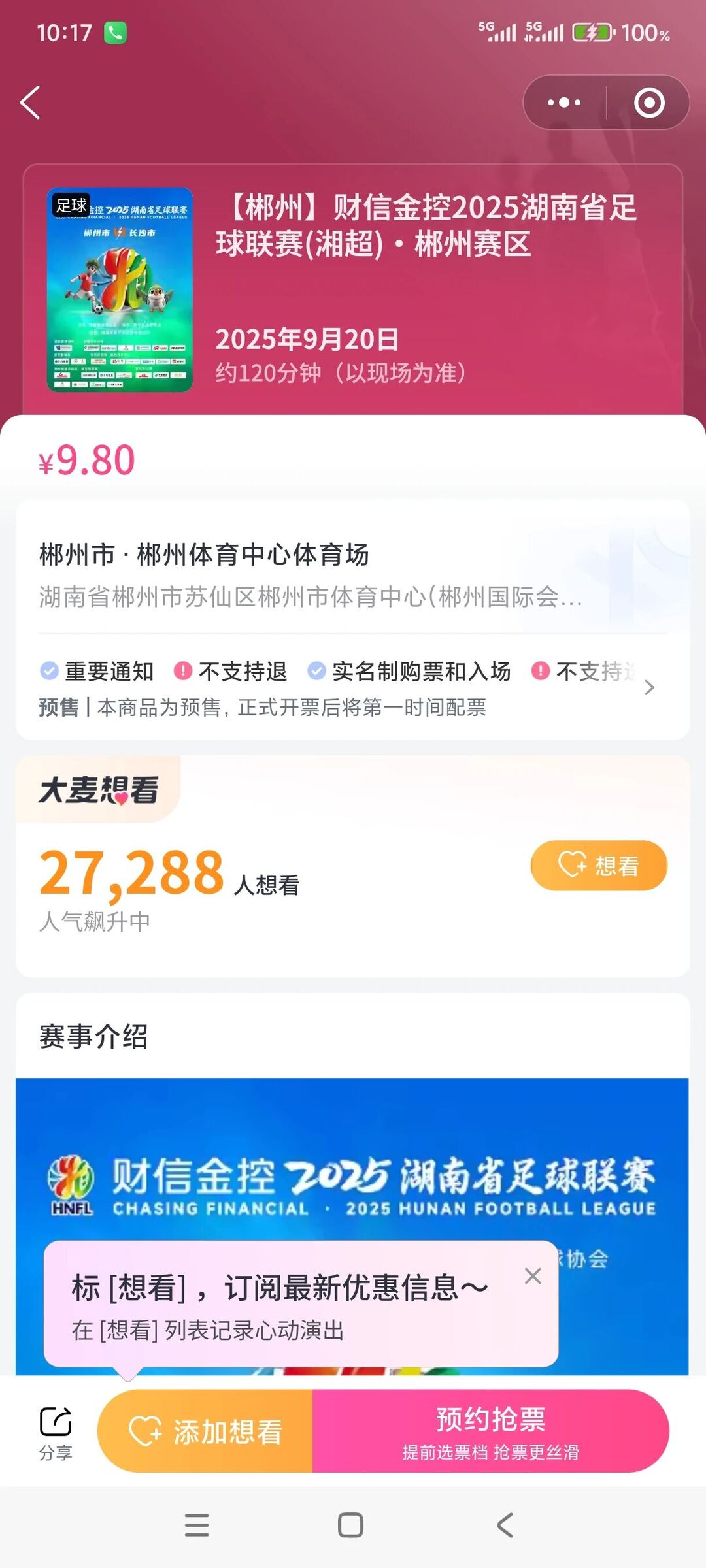Tap the system home button
The width and height of the screenshot is (706, 1568).
pyautogui.click(x=350, y=1526)
